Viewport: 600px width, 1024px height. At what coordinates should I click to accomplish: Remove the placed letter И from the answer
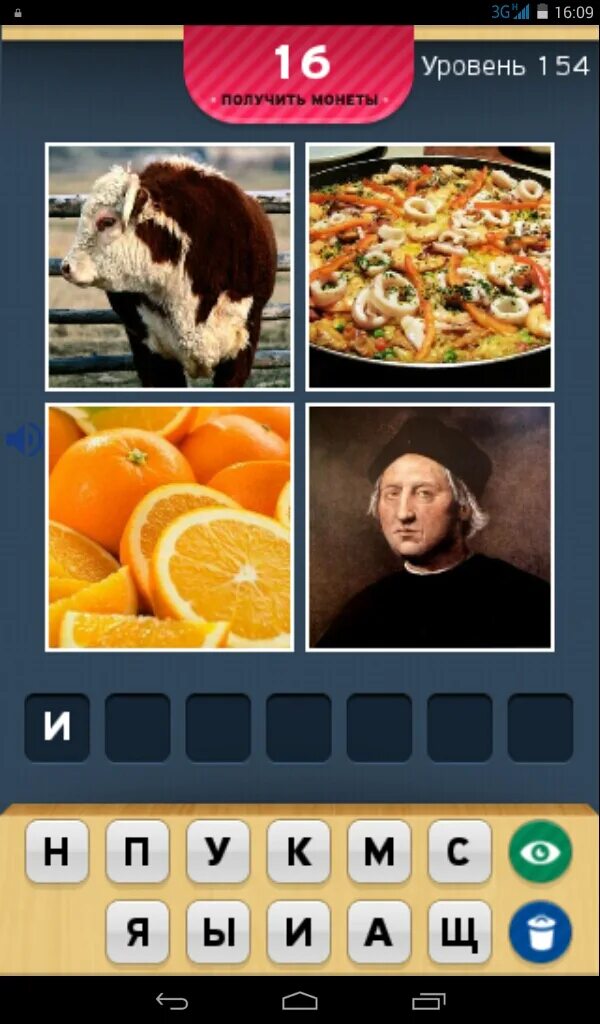pos(57,728)
